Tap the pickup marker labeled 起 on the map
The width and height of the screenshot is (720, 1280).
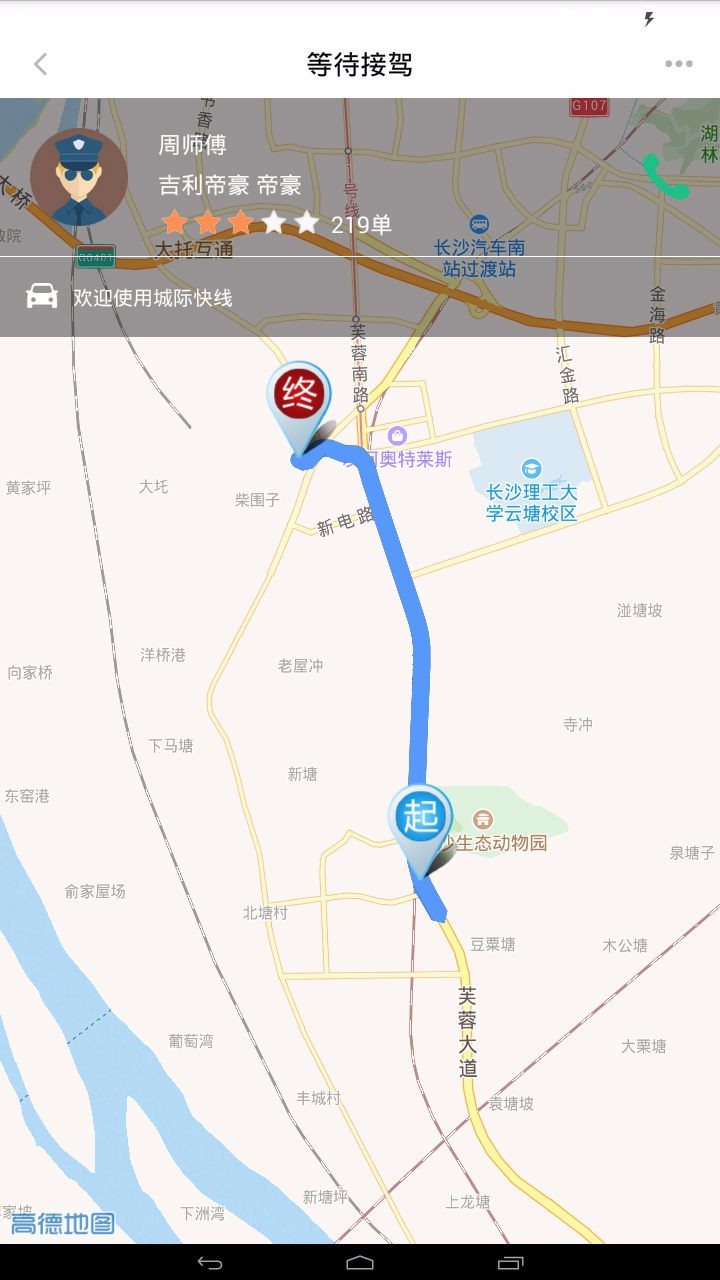pos(419,818)
